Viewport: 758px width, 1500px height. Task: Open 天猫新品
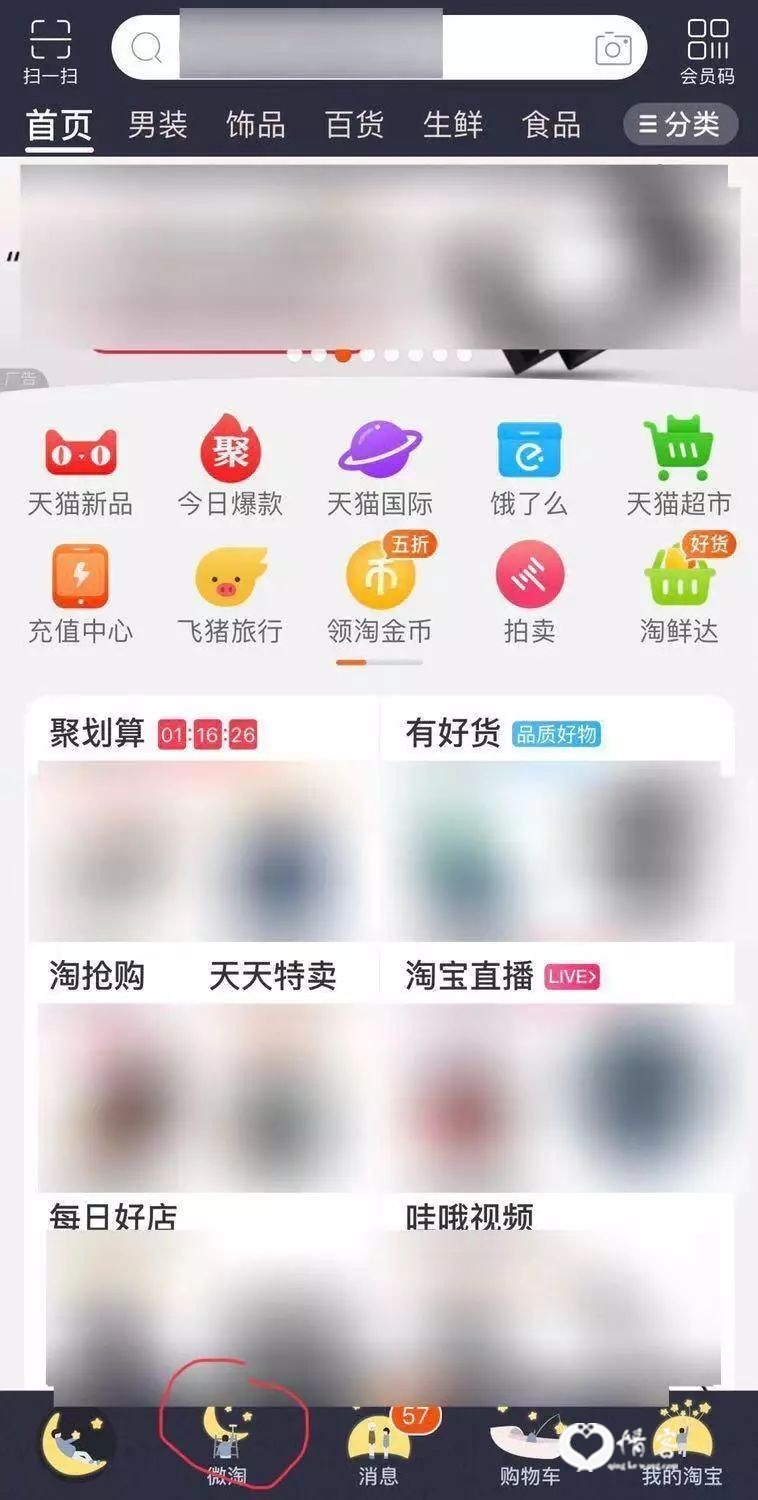(80, 468)
